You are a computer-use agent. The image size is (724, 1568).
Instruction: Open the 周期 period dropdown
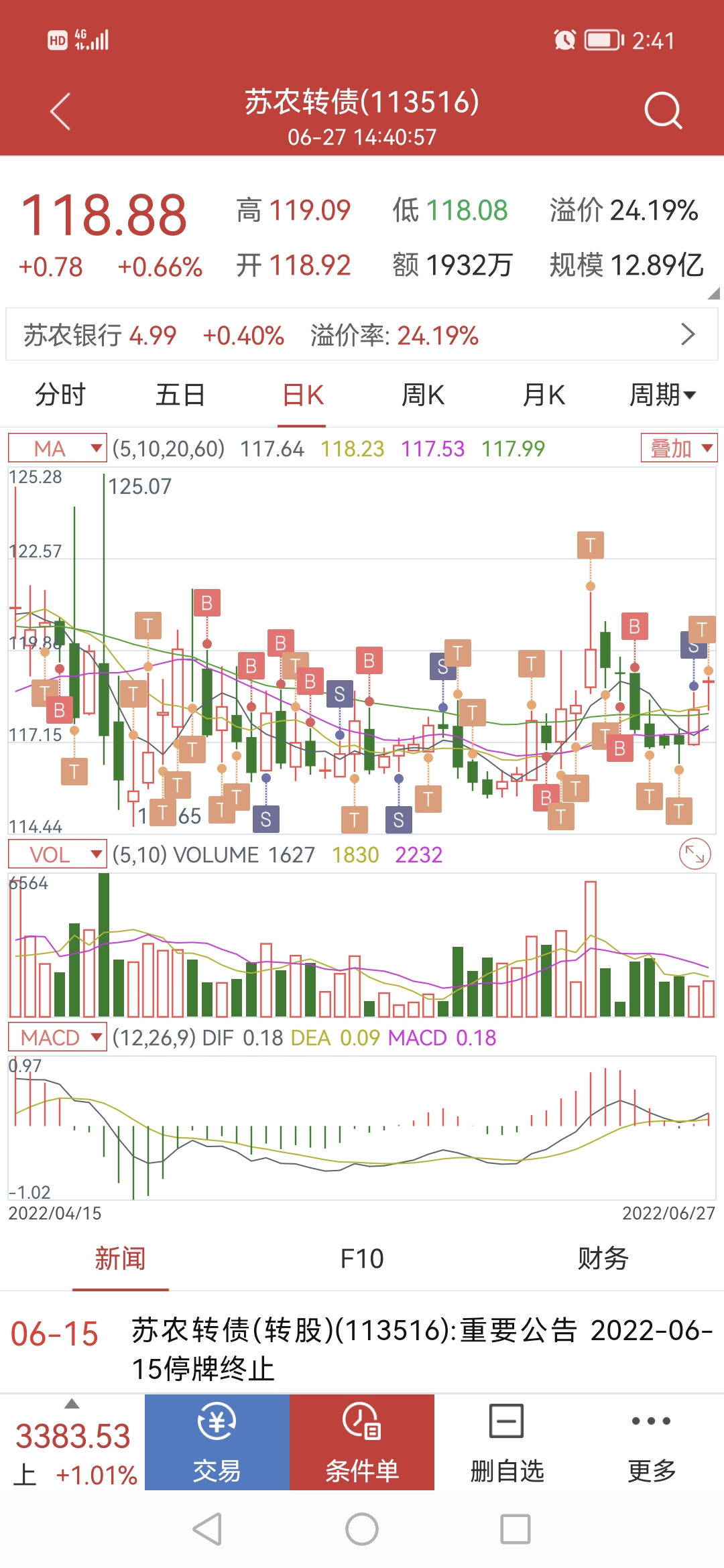[x=662, y=395]
